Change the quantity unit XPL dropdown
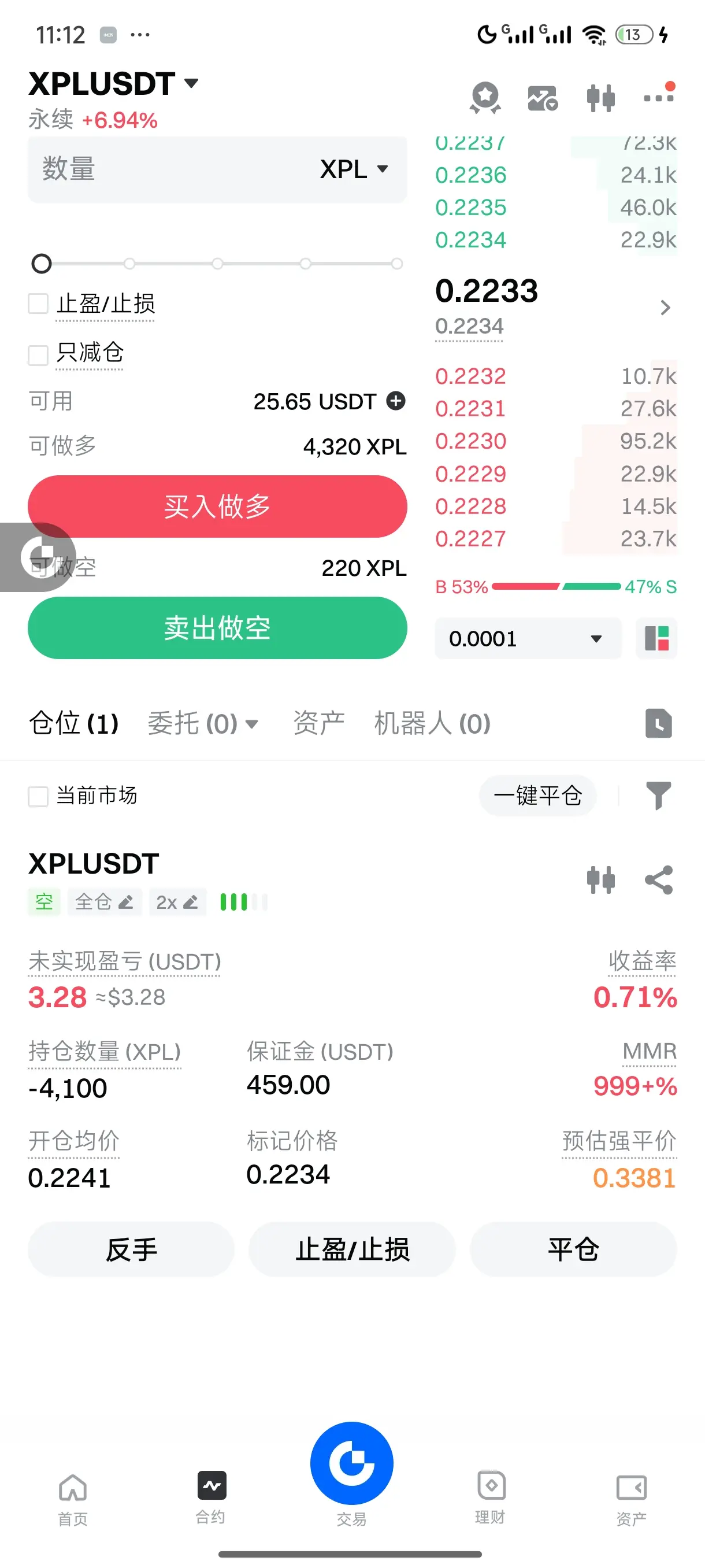 [x=354, y=169]
